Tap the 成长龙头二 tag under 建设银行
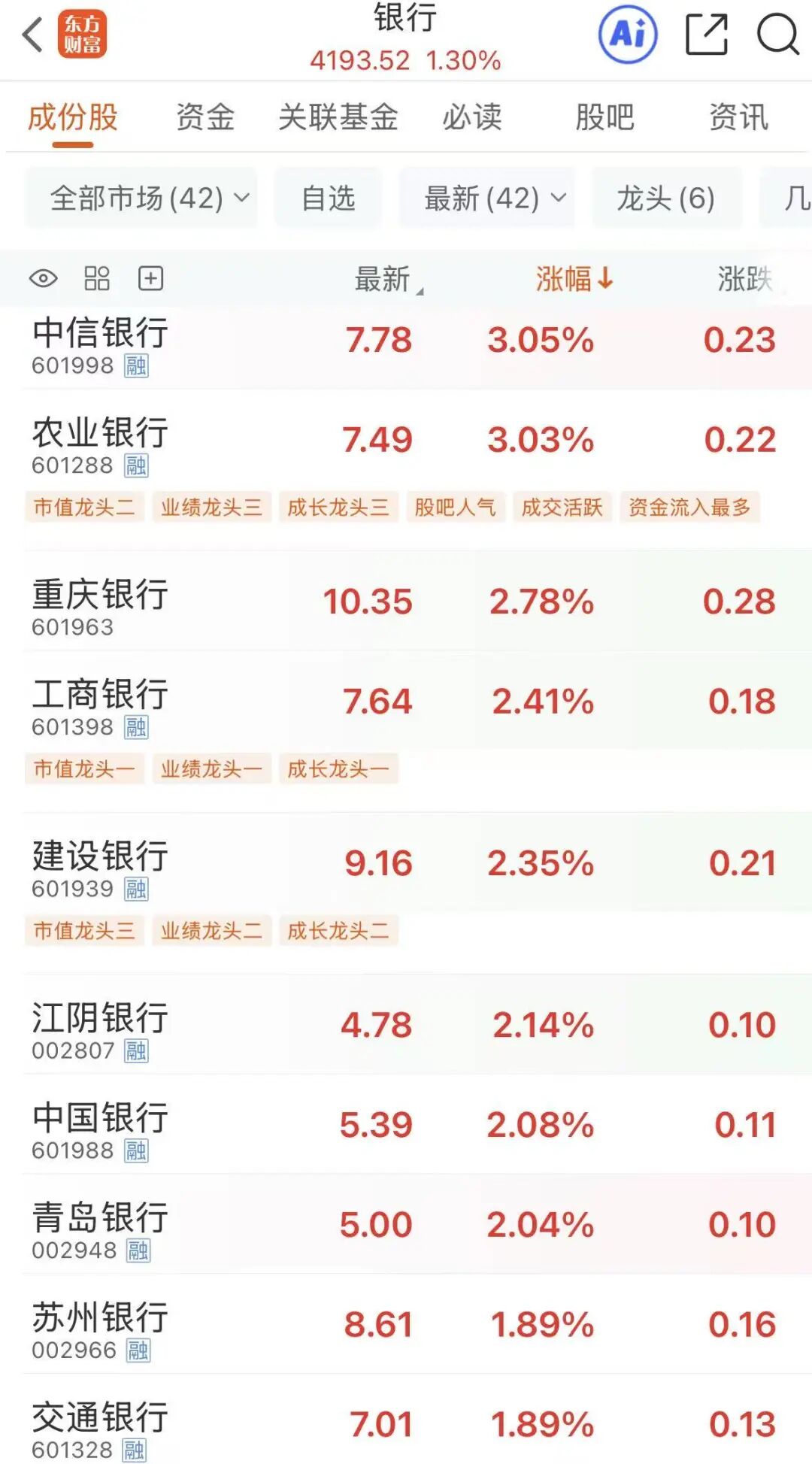 coord(338,931)
